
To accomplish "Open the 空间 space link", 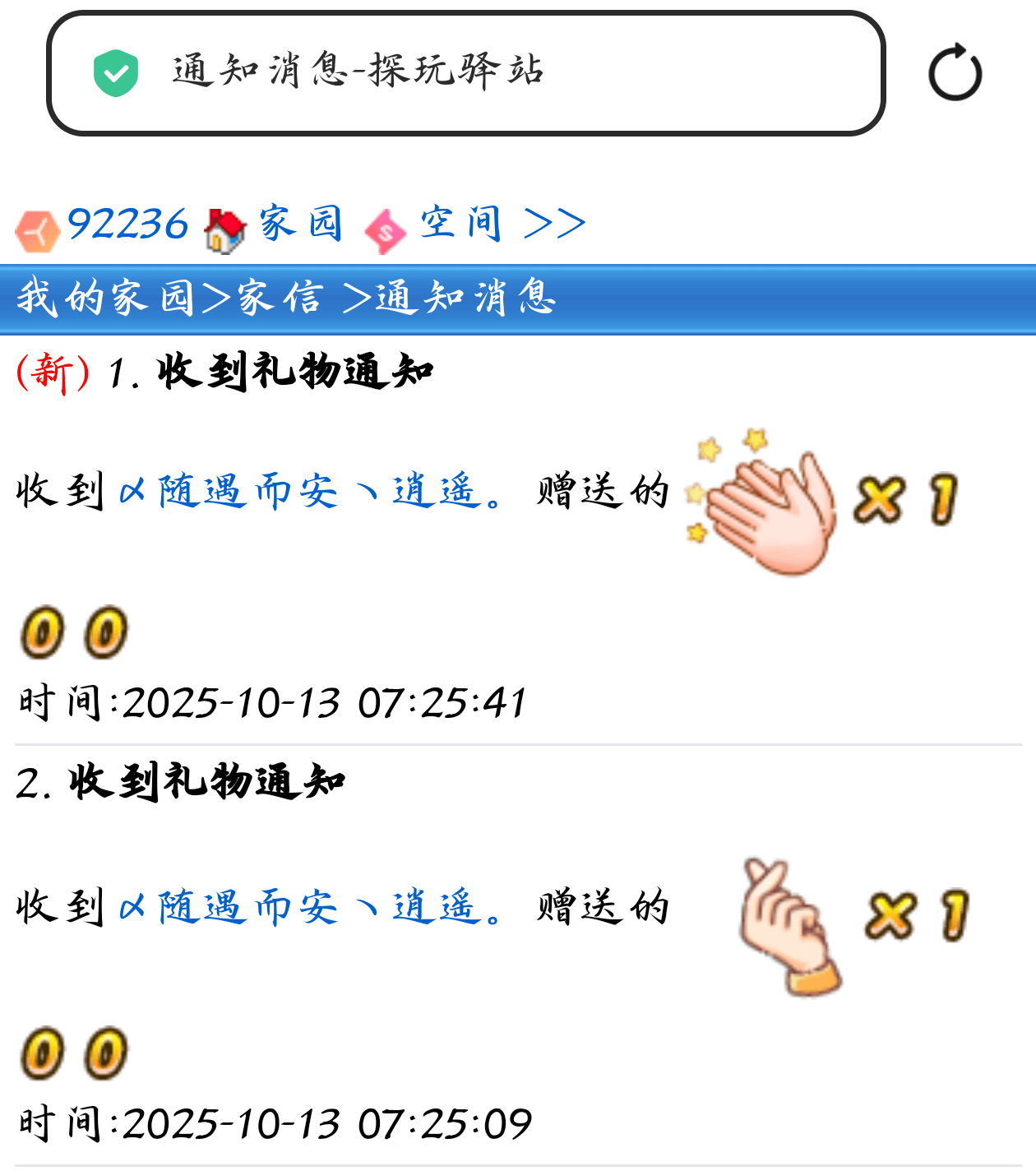I will click(460, 224).
